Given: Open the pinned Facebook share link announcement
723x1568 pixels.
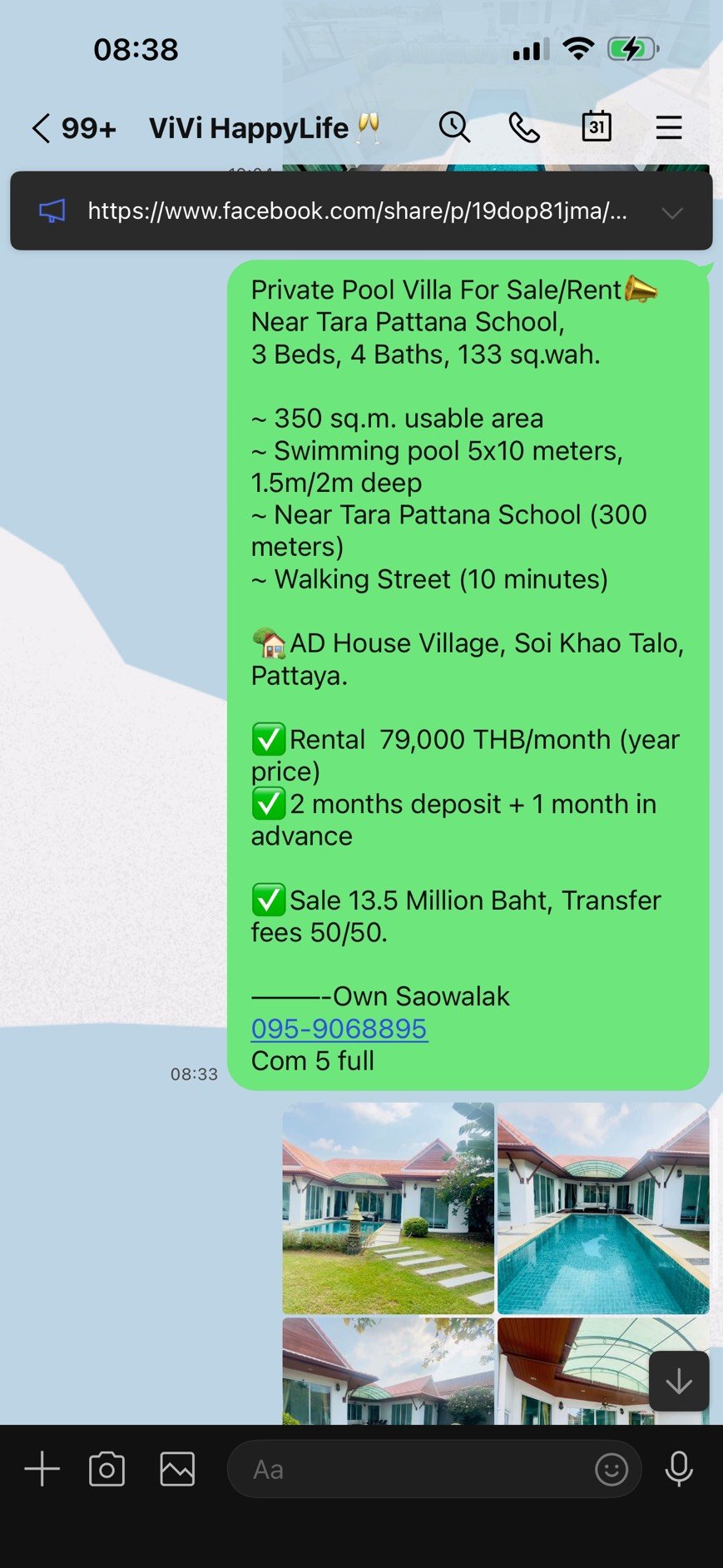Looking at the screenshot, I should tap(358, 211).
